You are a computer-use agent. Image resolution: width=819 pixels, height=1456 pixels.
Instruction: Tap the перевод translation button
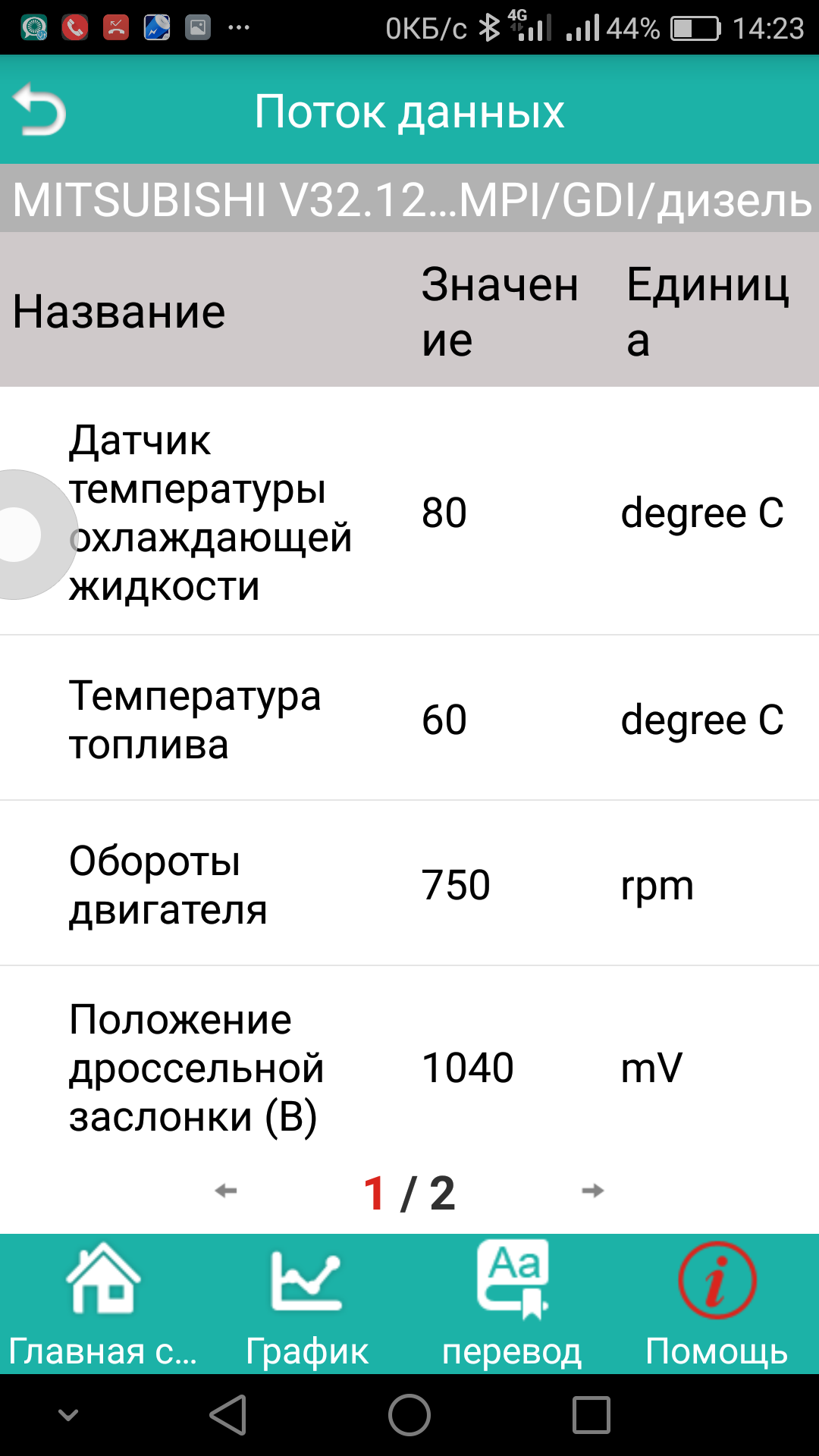click(512, 1304)
